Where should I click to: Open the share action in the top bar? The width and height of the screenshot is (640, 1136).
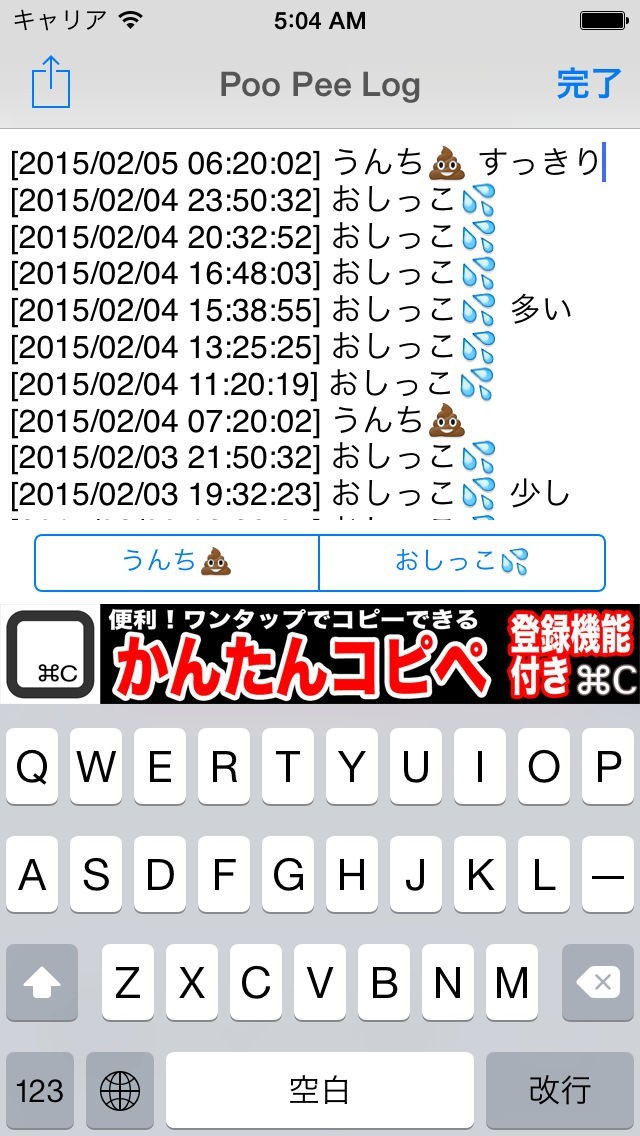click(51, 82)
